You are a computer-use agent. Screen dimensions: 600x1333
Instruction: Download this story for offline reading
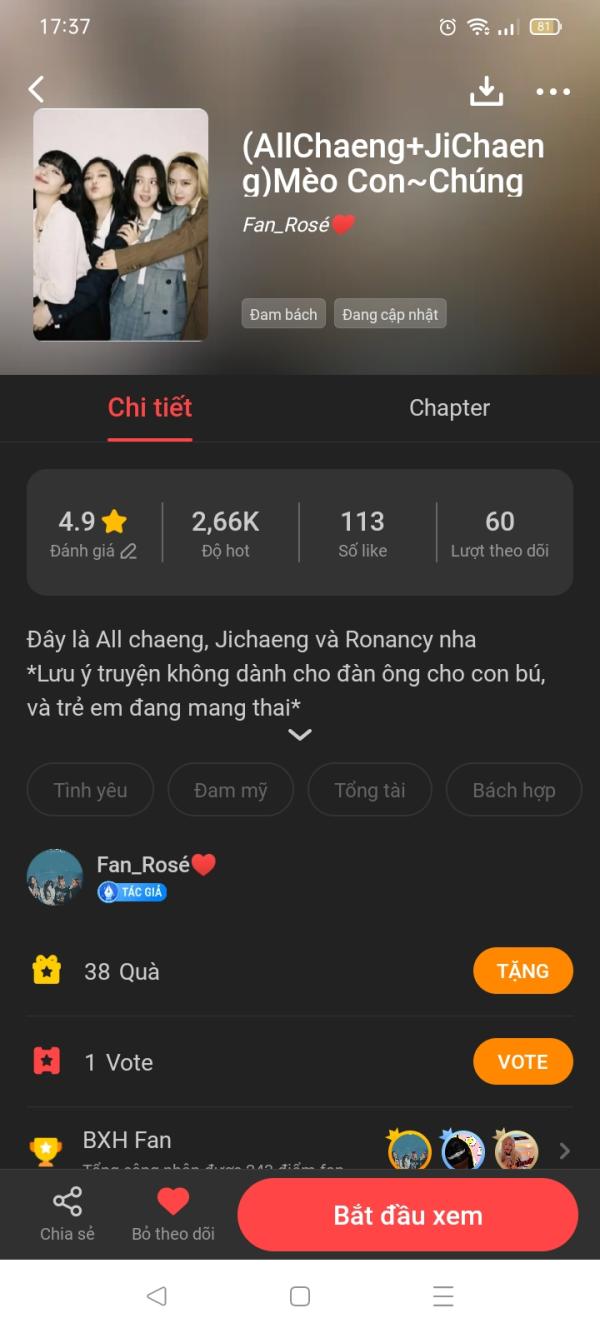486,91
